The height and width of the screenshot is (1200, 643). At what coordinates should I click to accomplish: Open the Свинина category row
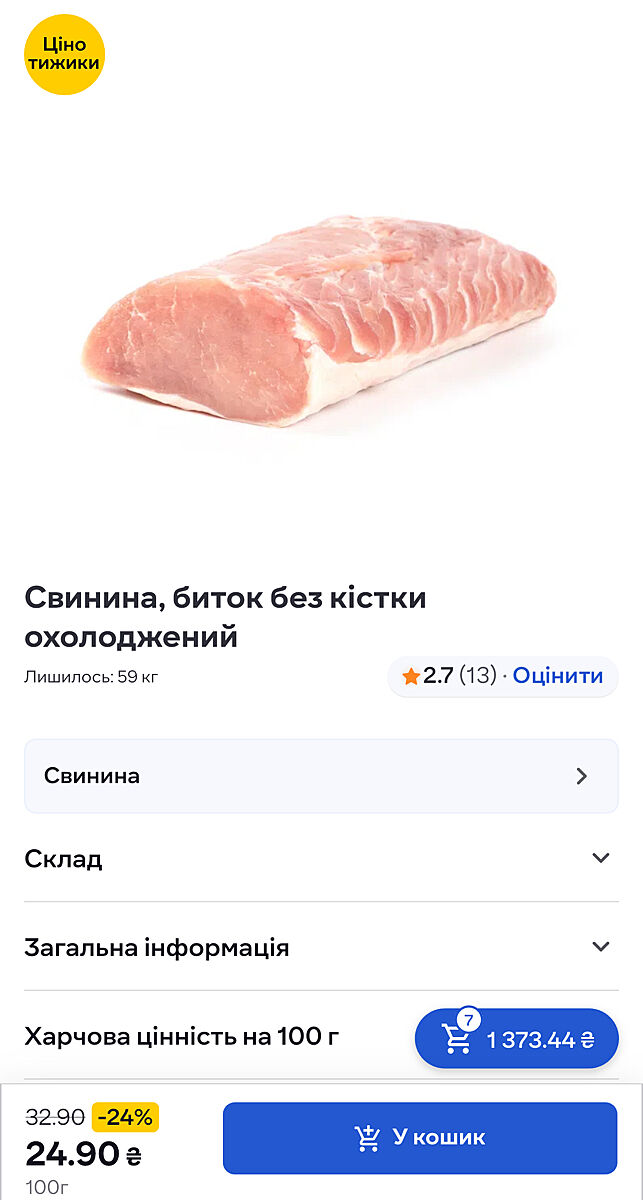(321, 776)
